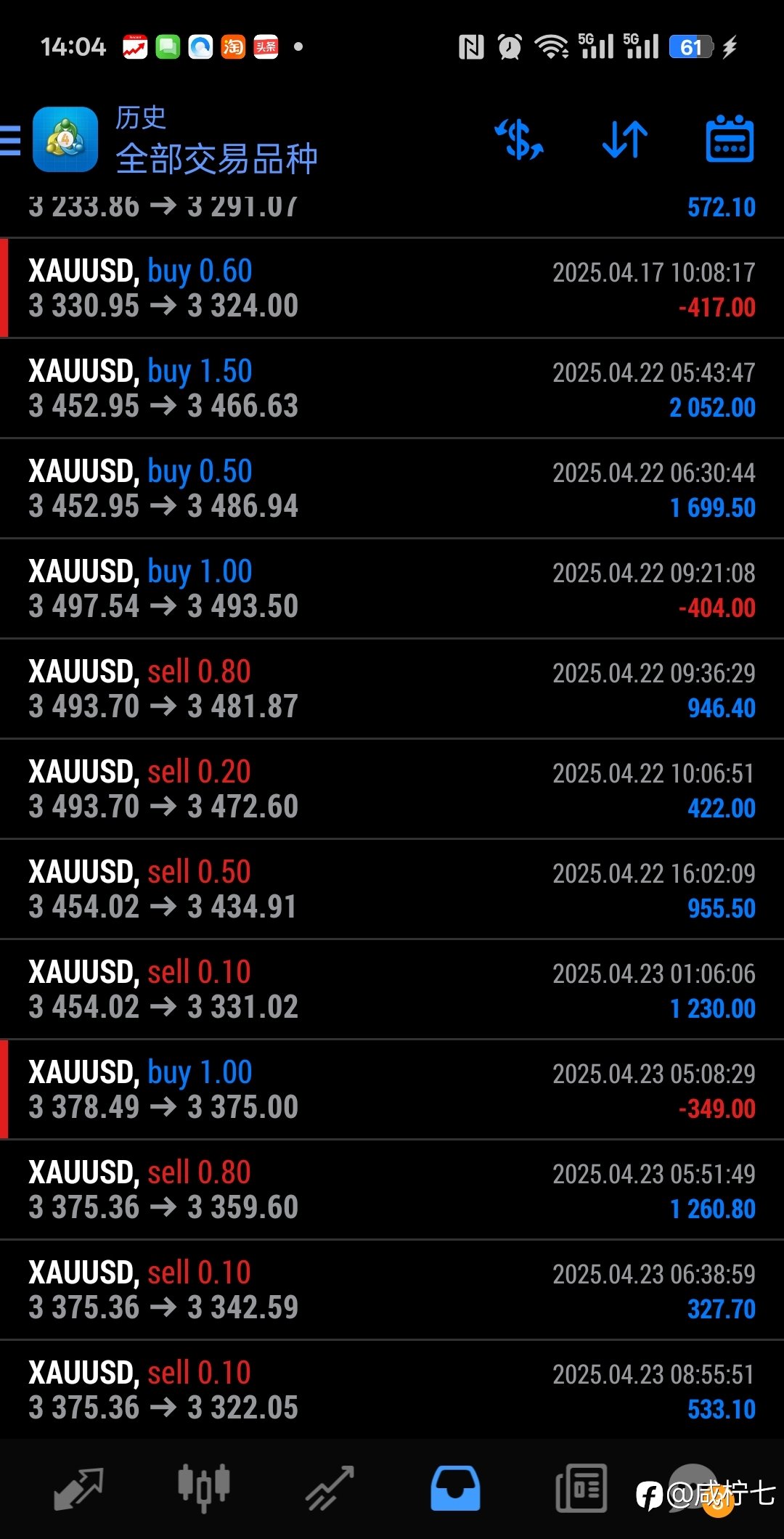Open the sell 0.10 trade with 327.70 profit

pos(392,1290)
